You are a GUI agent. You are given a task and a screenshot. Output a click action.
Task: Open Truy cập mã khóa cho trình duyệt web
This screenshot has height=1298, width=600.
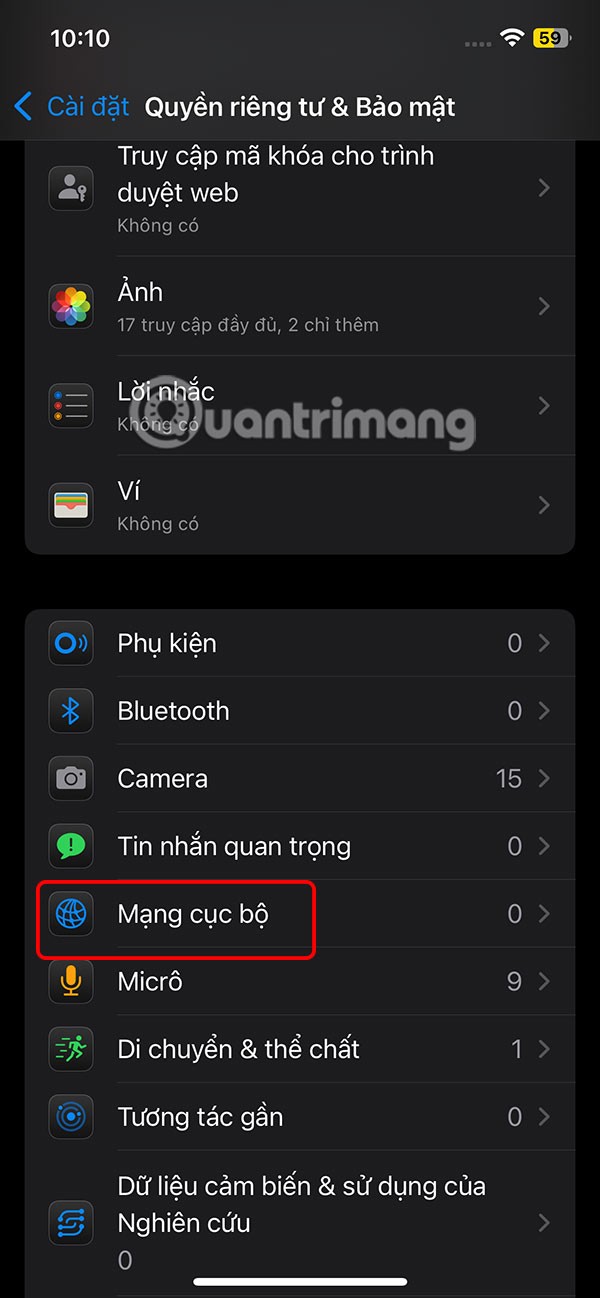(300, 188)
